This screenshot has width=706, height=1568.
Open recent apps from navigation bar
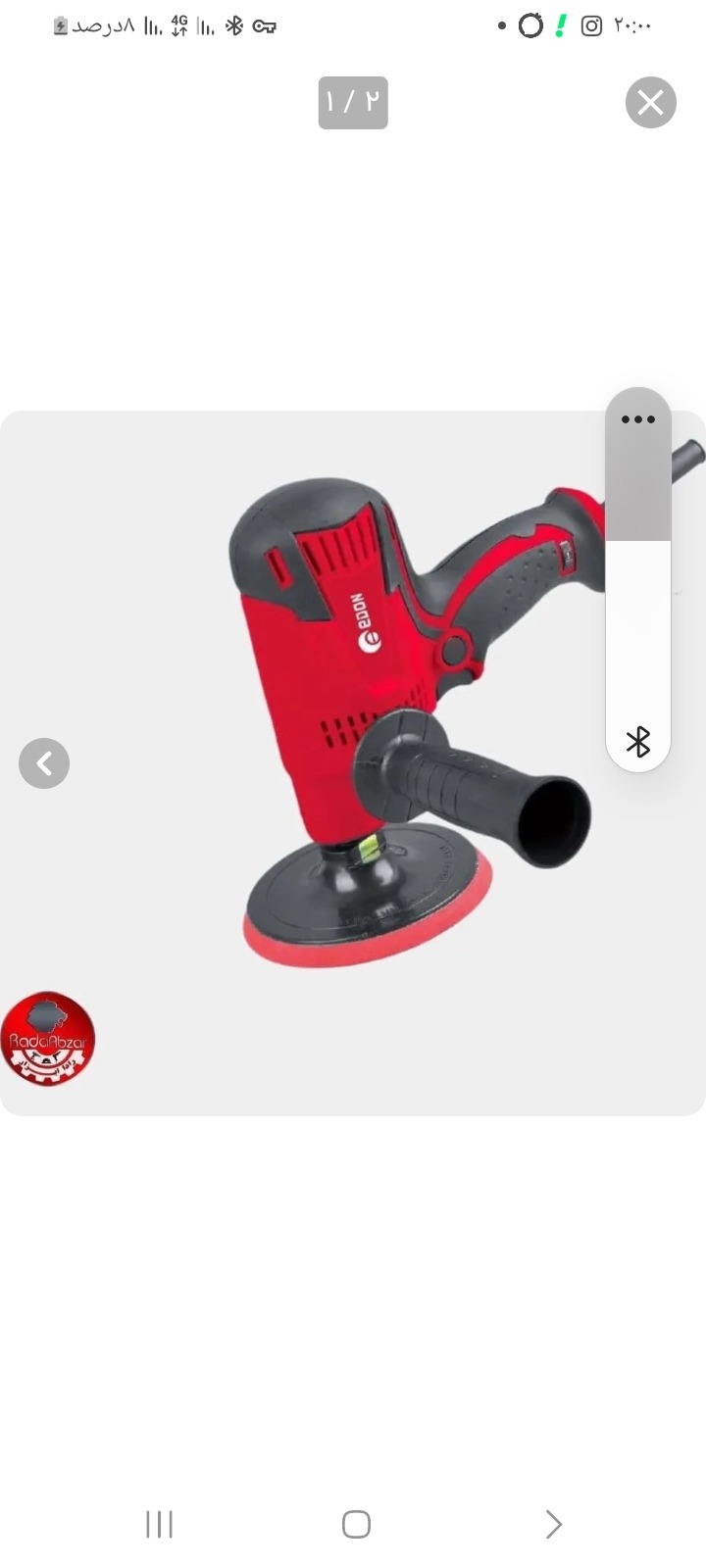pos(159,1524)
